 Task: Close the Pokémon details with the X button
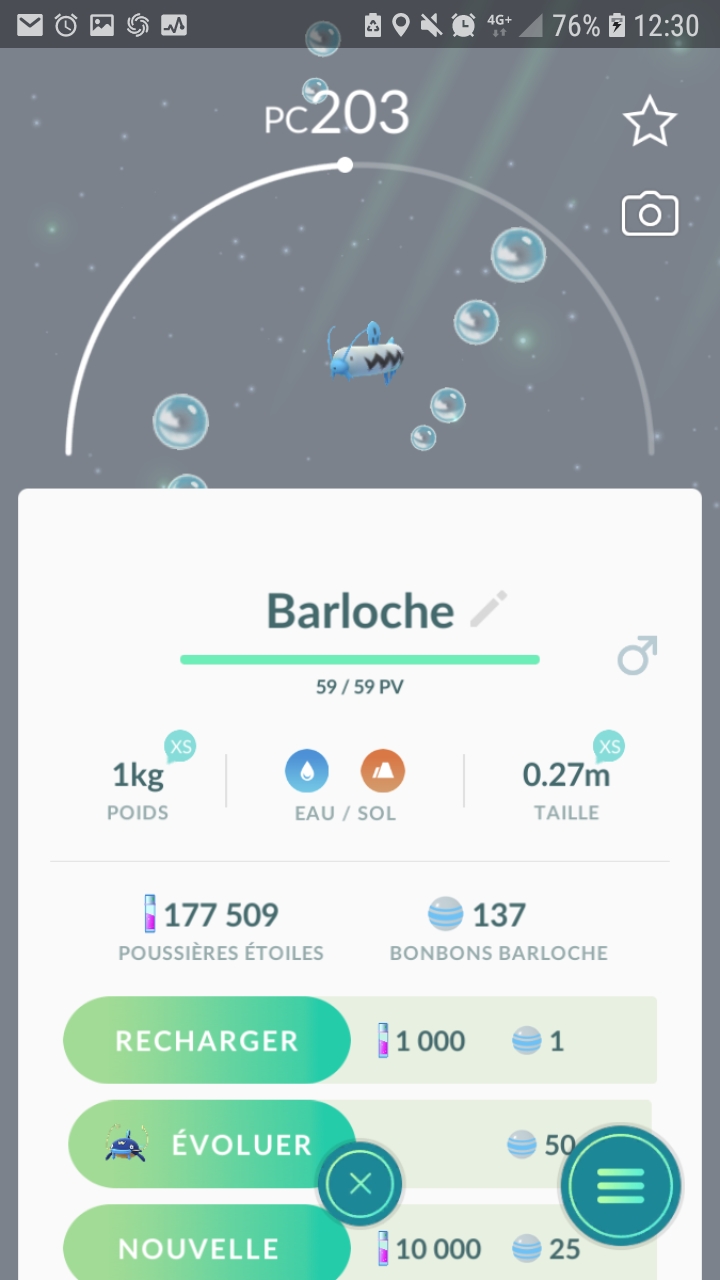pos(361,1185)
